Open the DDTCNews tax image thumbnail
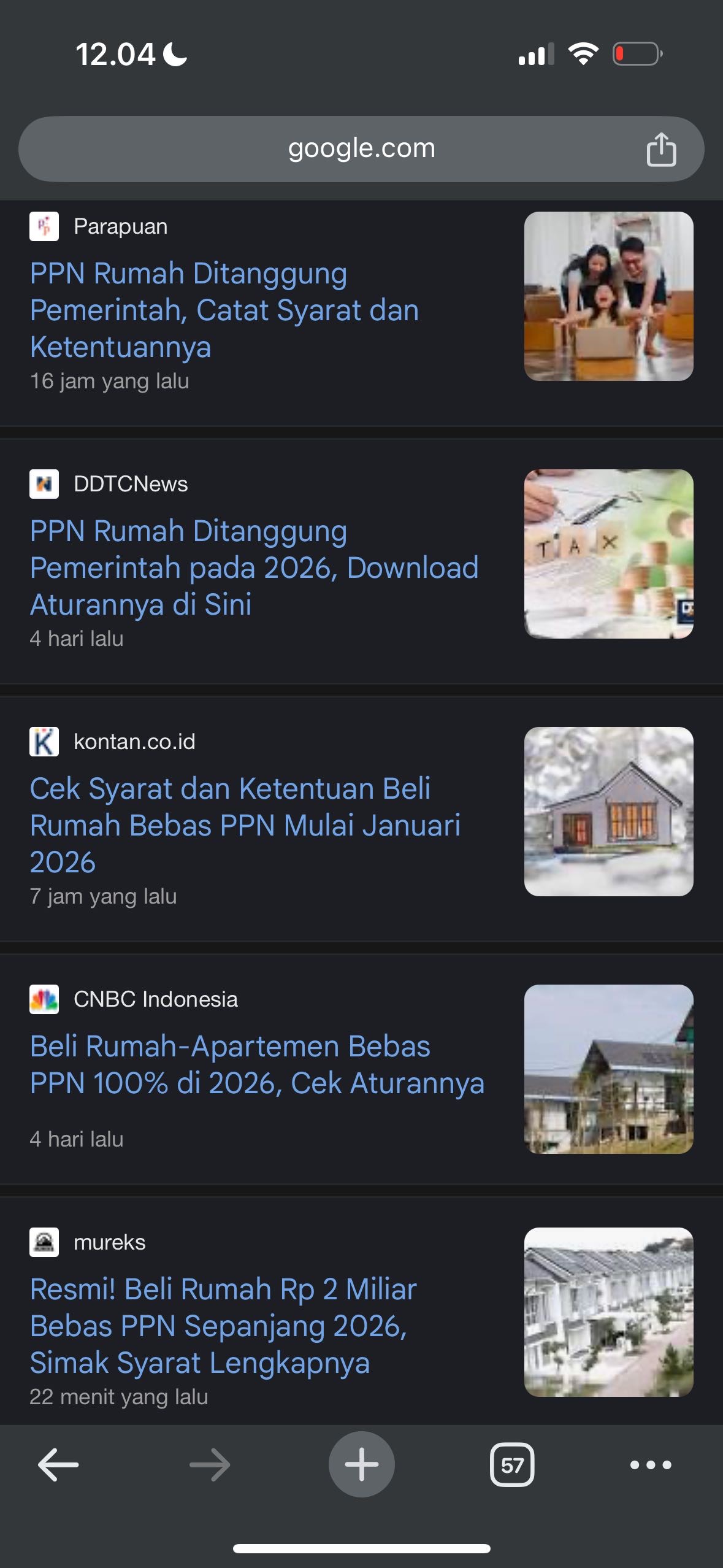This screenshot has width=723, height=1568. 608,554
